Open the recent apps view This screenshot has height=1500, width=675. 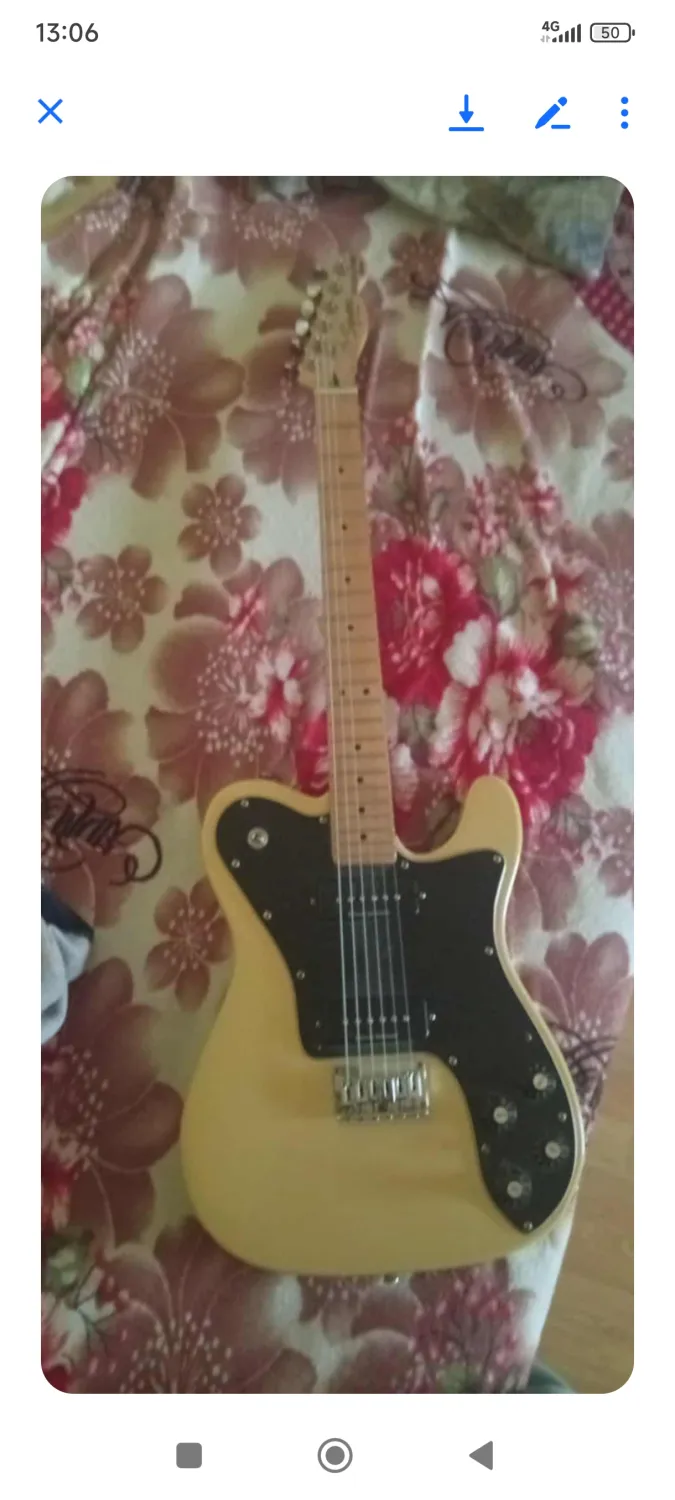click(189, 1455)
